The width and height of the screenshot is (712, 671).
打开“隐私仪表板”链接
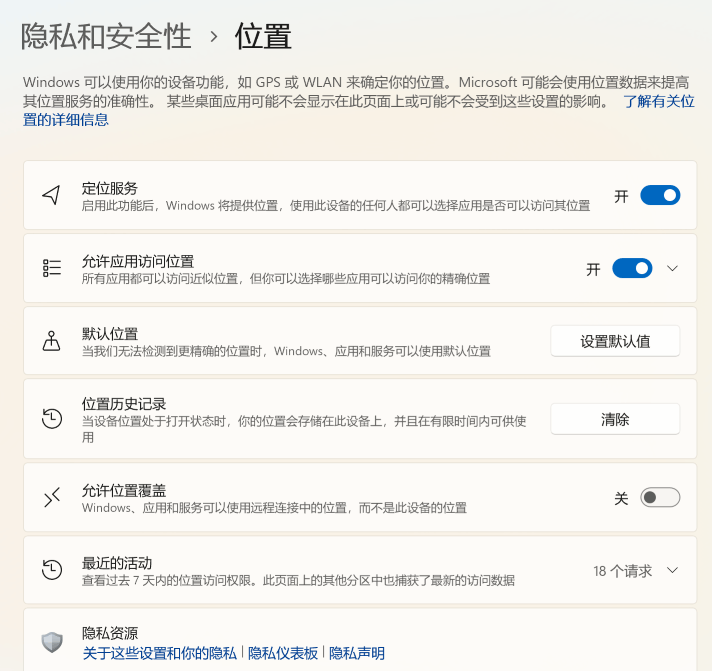pyautogui.click(x=283, y=653)
